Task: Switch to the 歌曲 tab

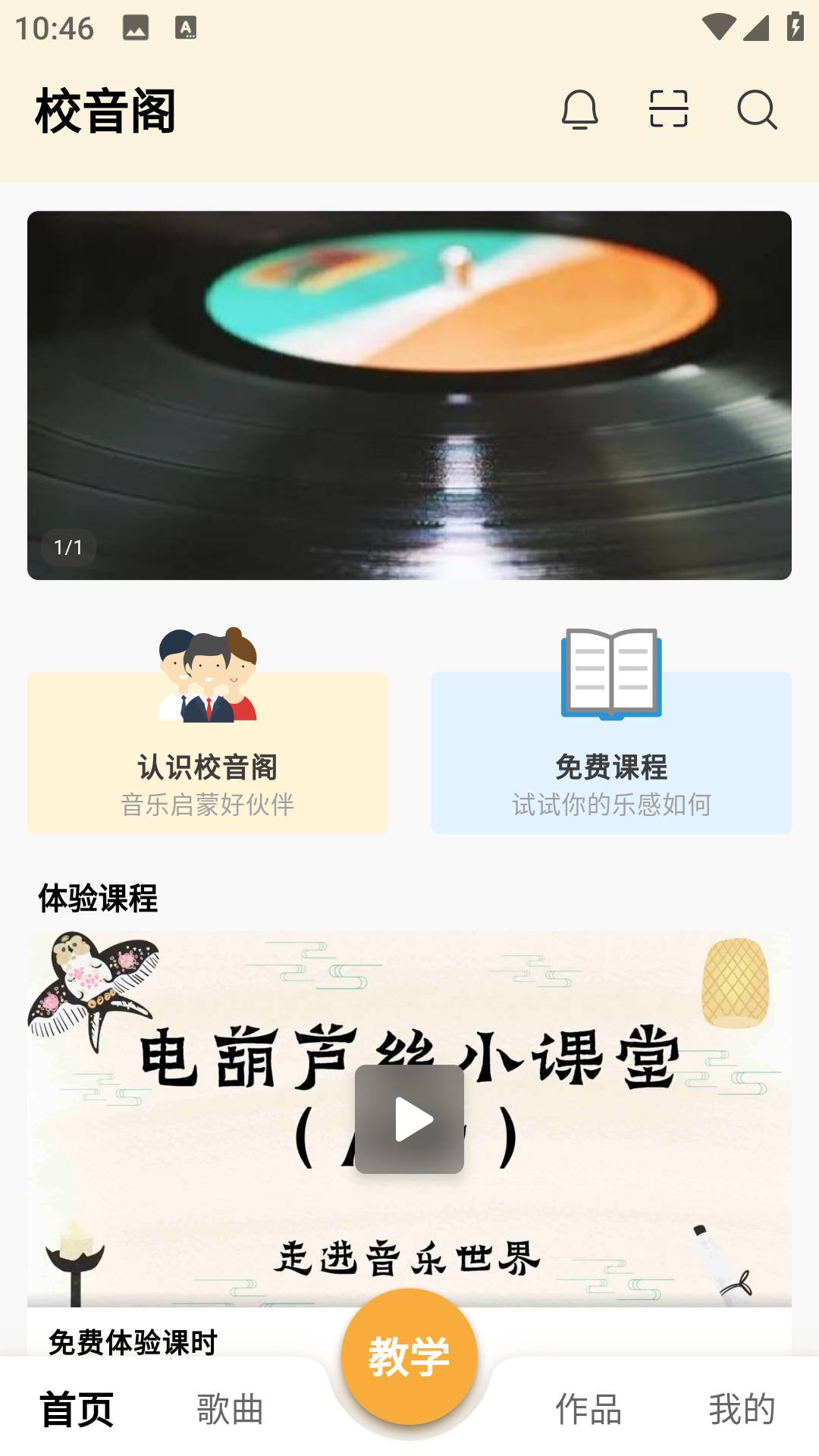Action: (x=229, y=1409)
